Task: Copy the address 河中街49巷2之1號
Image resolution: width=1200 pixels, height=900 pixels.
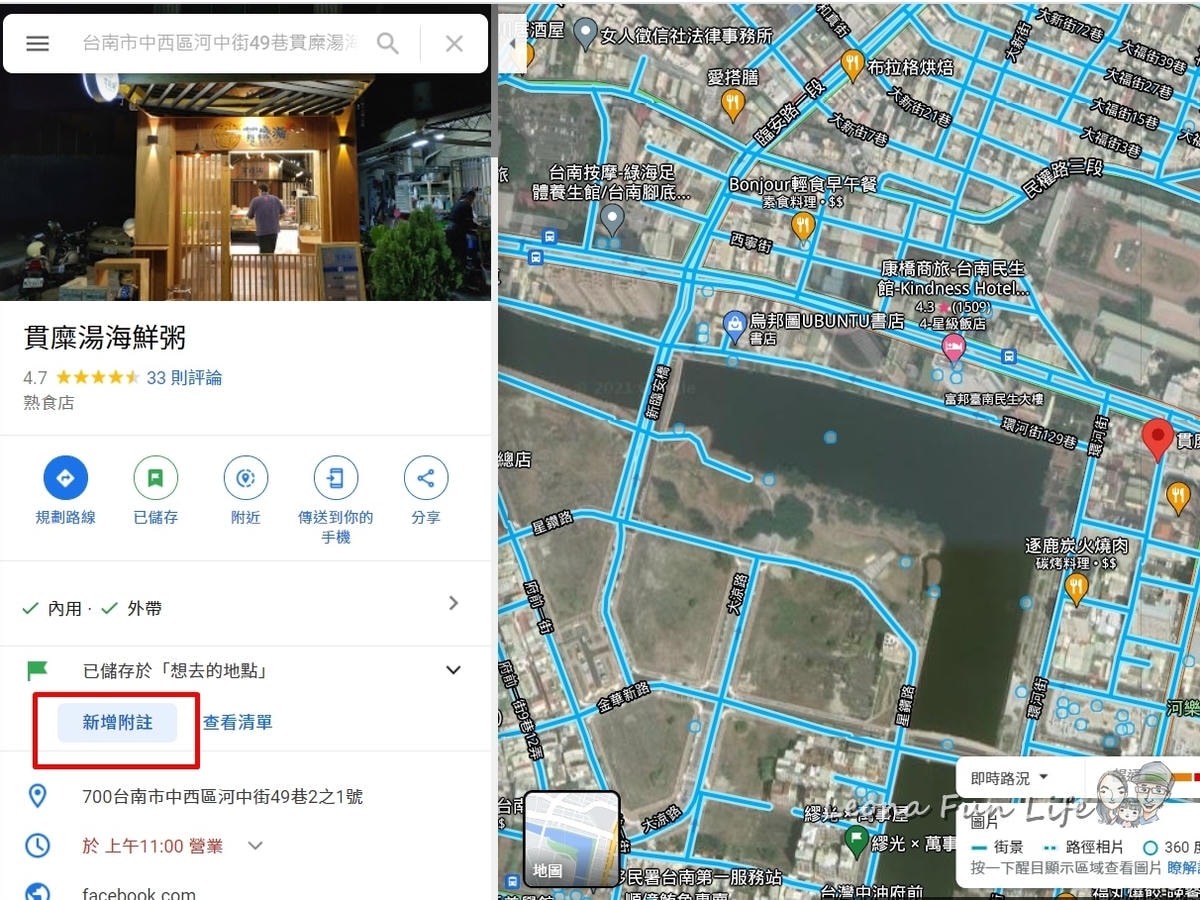Action: click(222, 797)
